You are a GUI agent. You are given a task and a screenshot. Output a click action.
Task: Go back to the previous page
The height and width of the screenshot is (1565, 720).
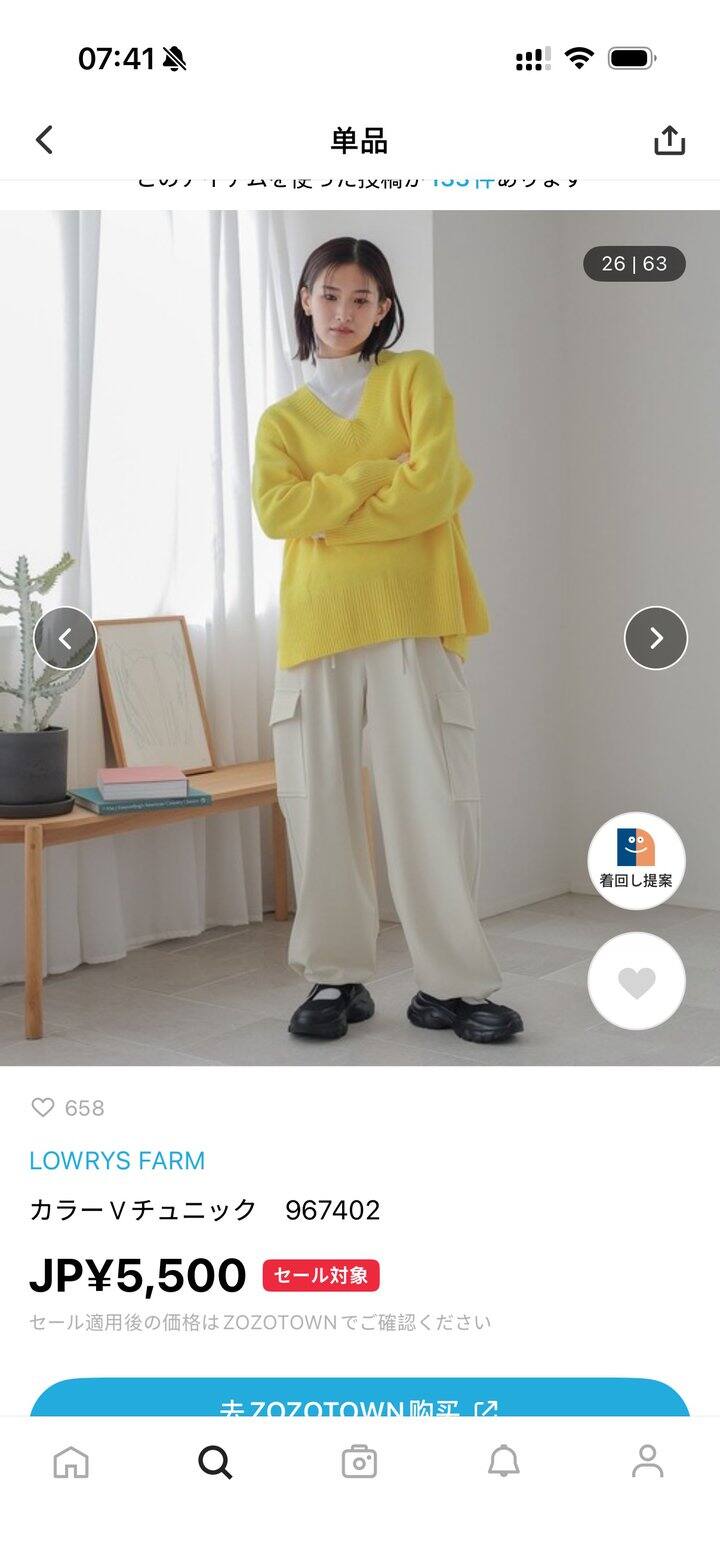[x=45, y=140]
